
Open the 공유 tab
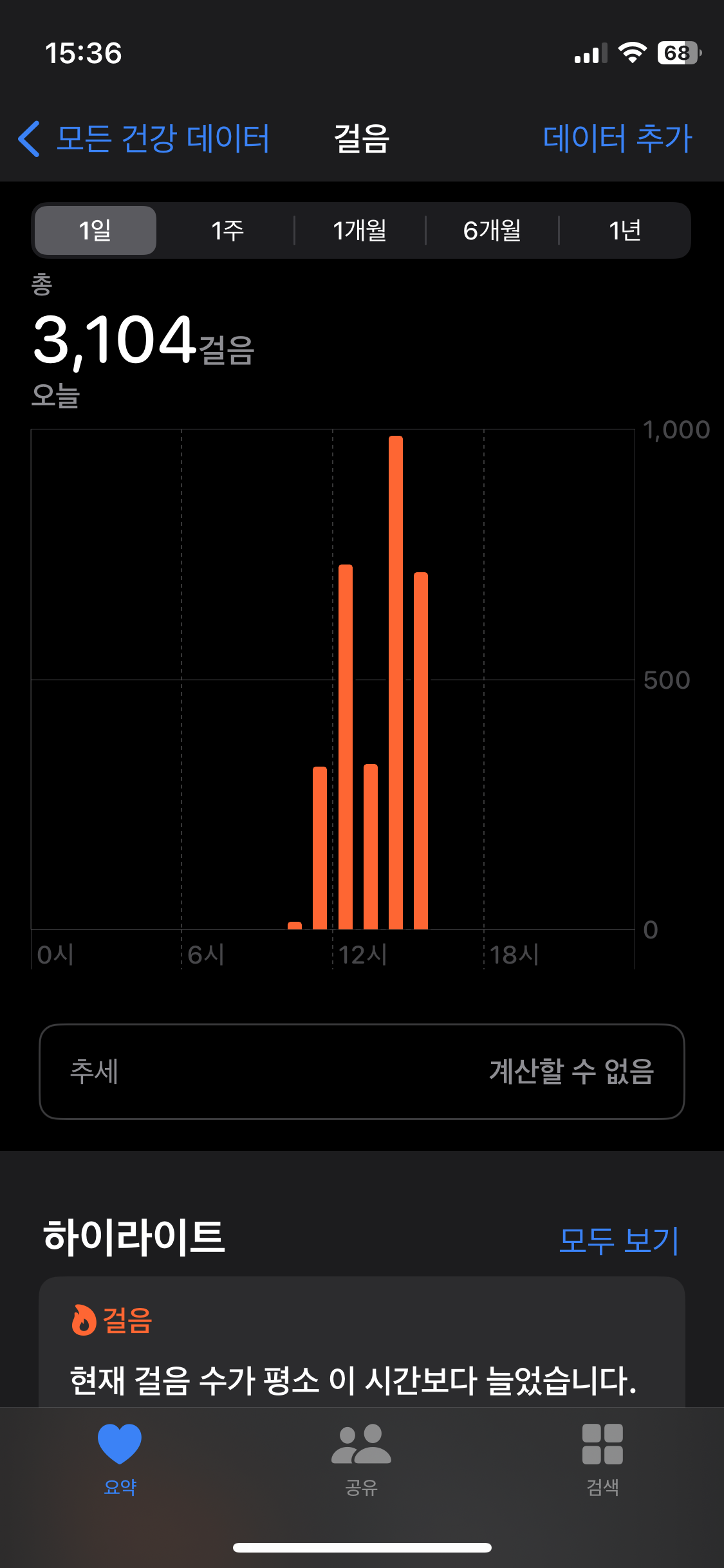coord(361,1459)
